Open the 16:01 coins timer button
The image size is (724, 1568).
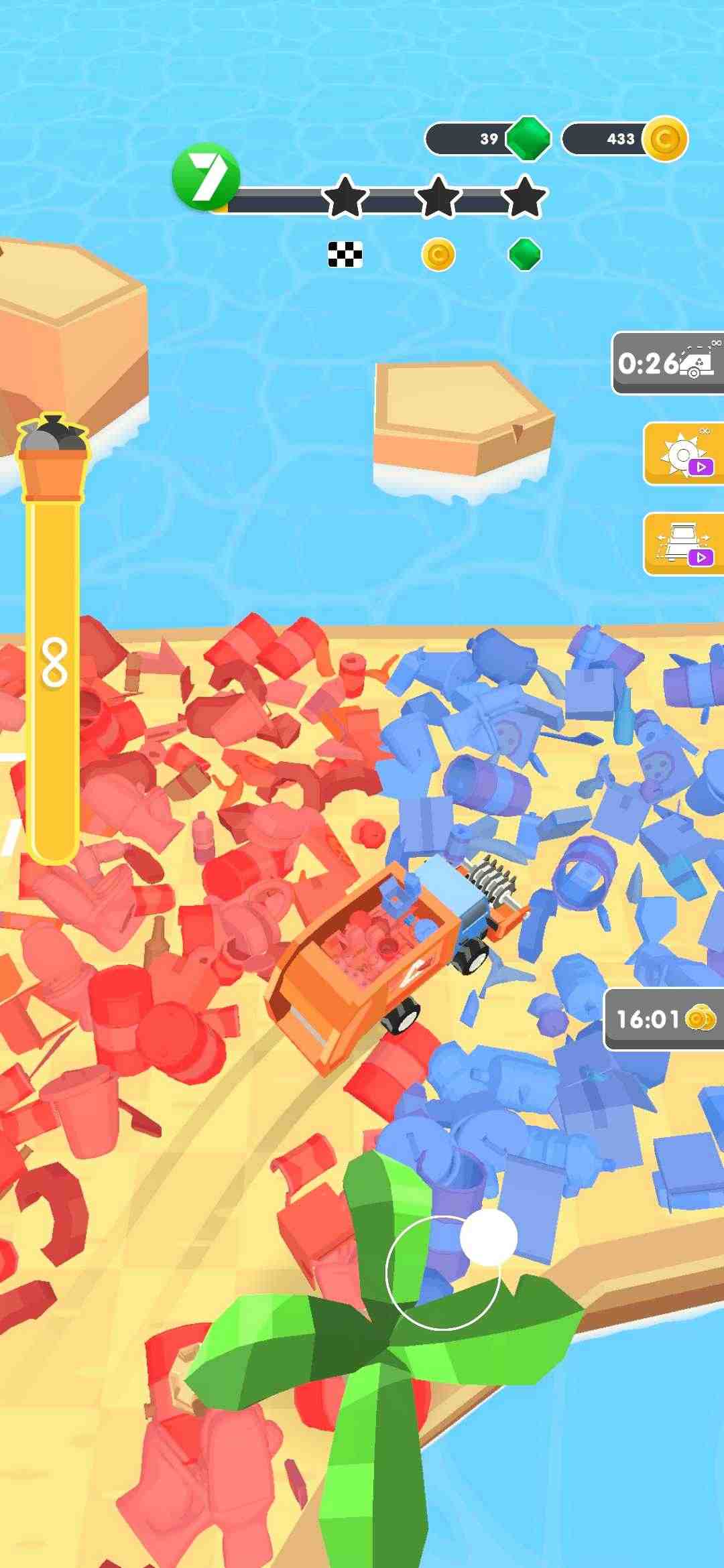[x=665, y=1019]
